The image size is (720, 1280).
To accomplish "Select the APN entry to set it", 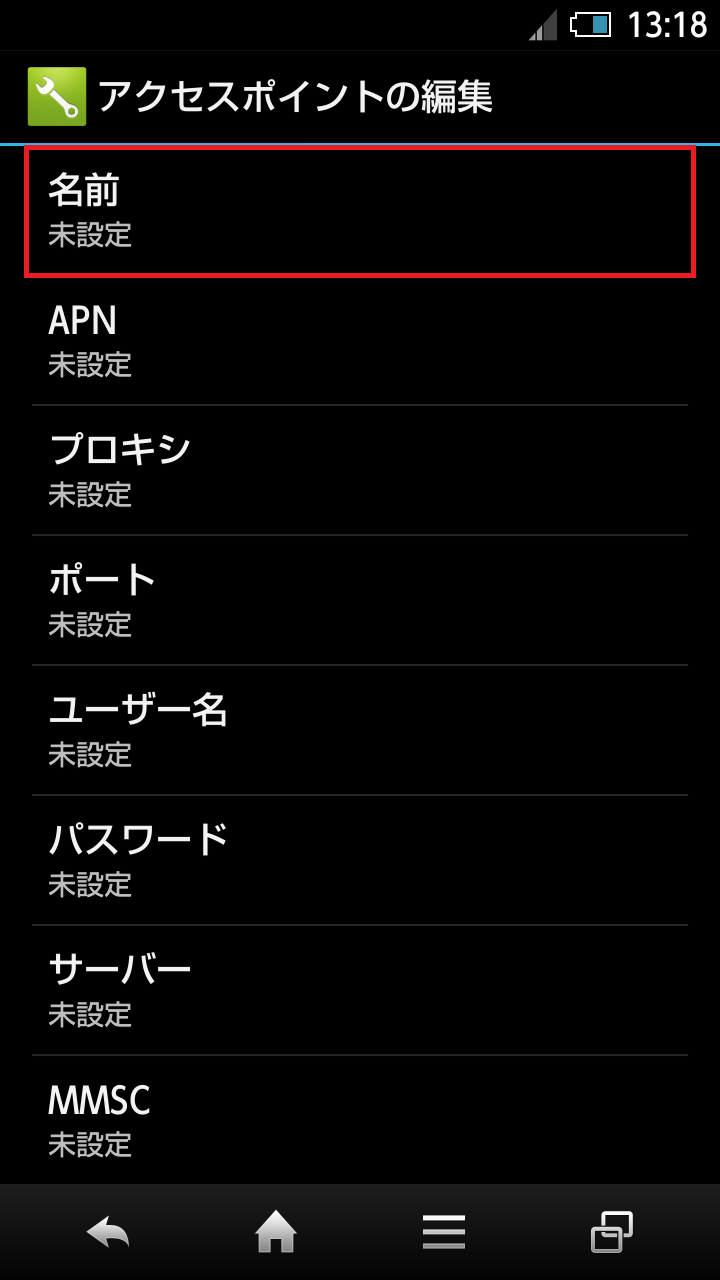I will tap(360, 340).
